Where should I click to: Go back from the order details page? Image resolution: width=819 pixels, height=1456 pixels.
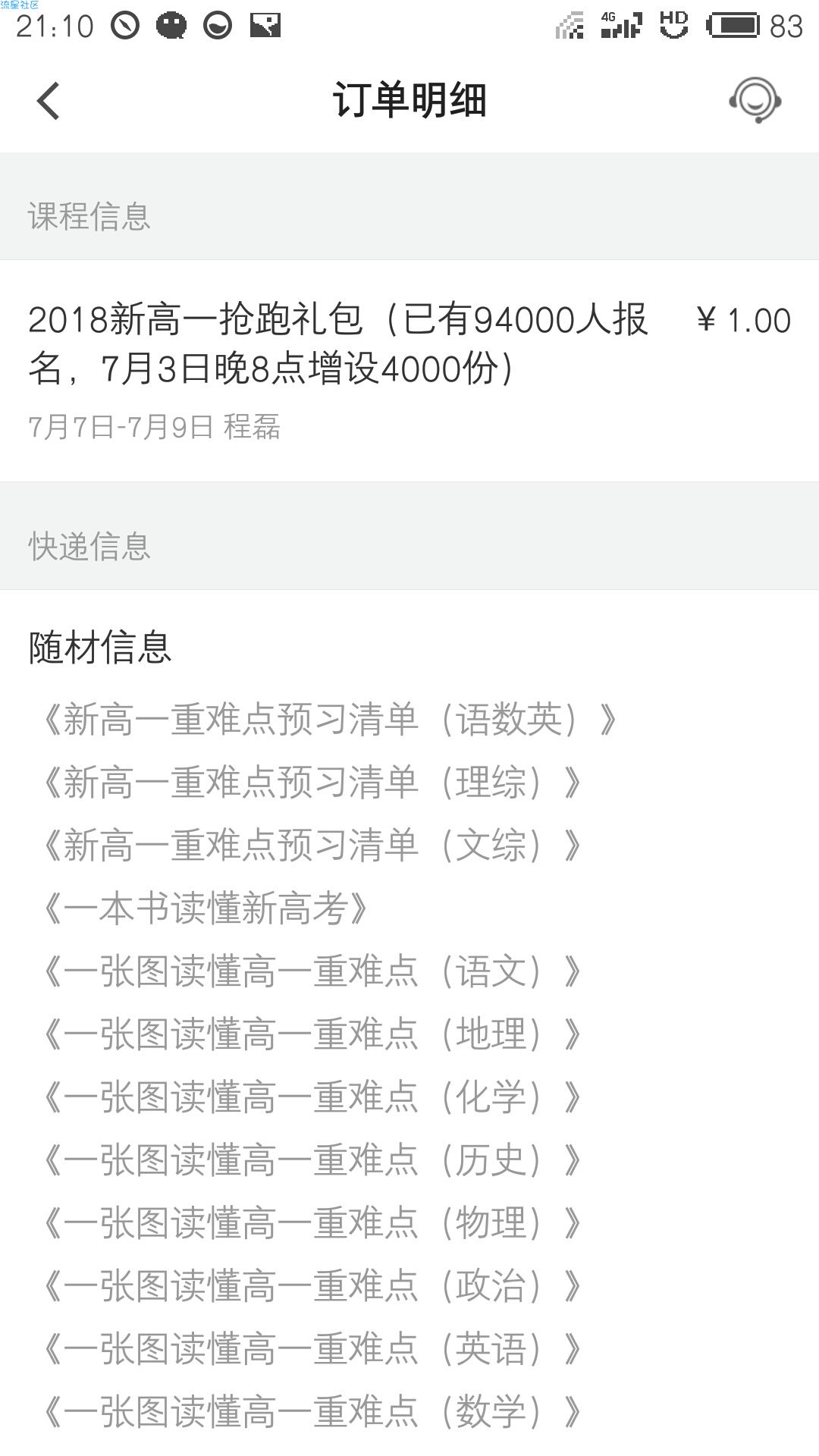click(x=49, y=101)
